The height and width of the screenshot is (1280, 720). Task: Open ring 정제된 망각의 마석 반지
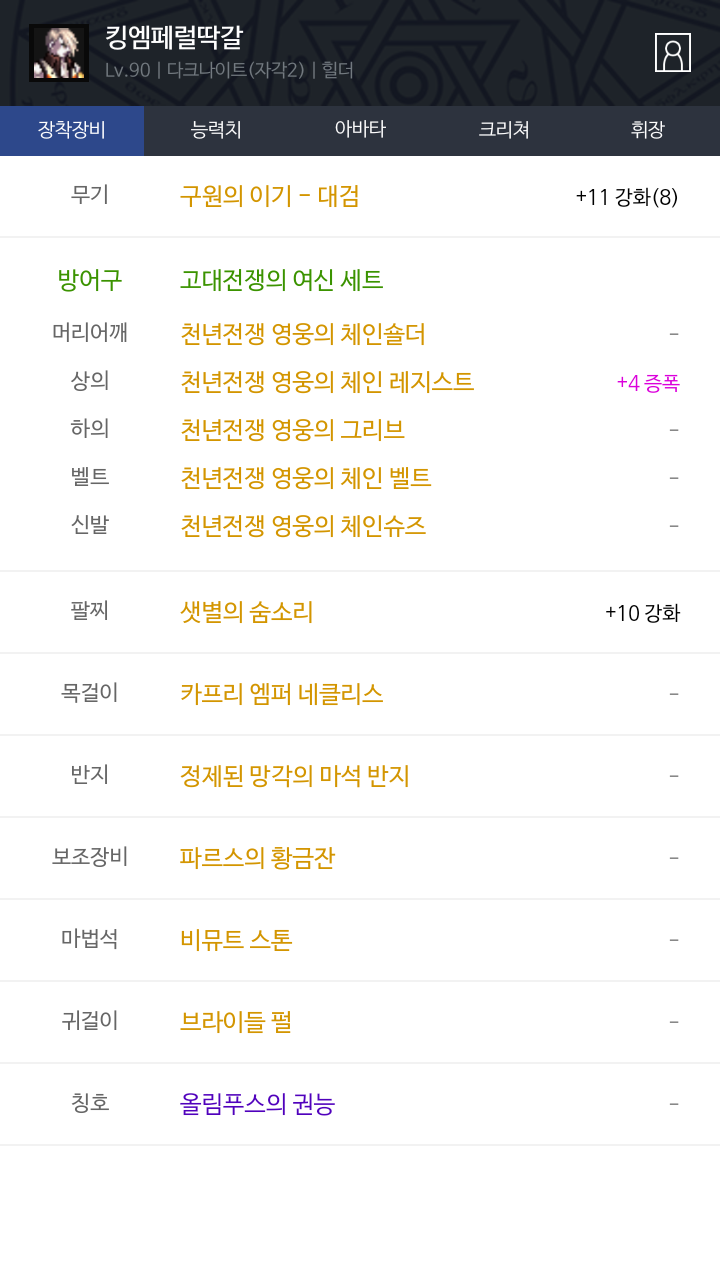295,776
